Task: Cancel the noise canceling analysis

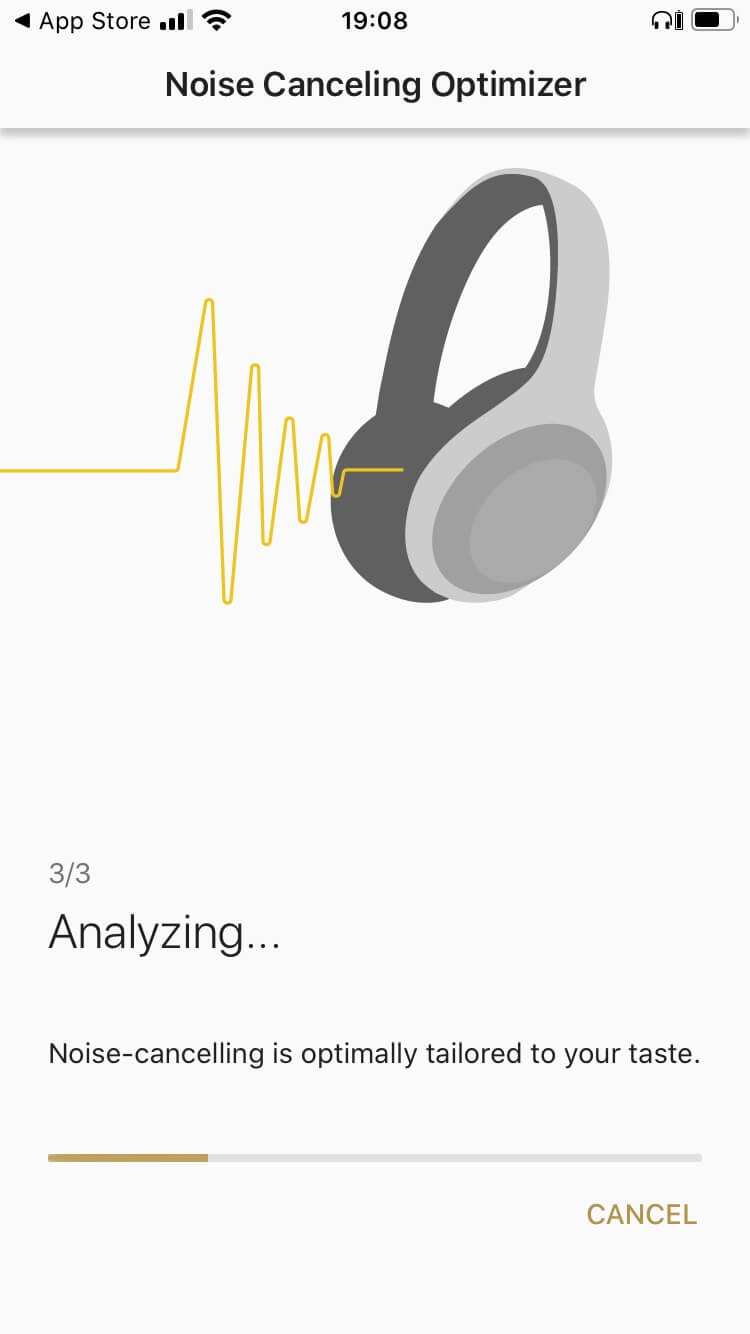Action: tap(641, 1214)
